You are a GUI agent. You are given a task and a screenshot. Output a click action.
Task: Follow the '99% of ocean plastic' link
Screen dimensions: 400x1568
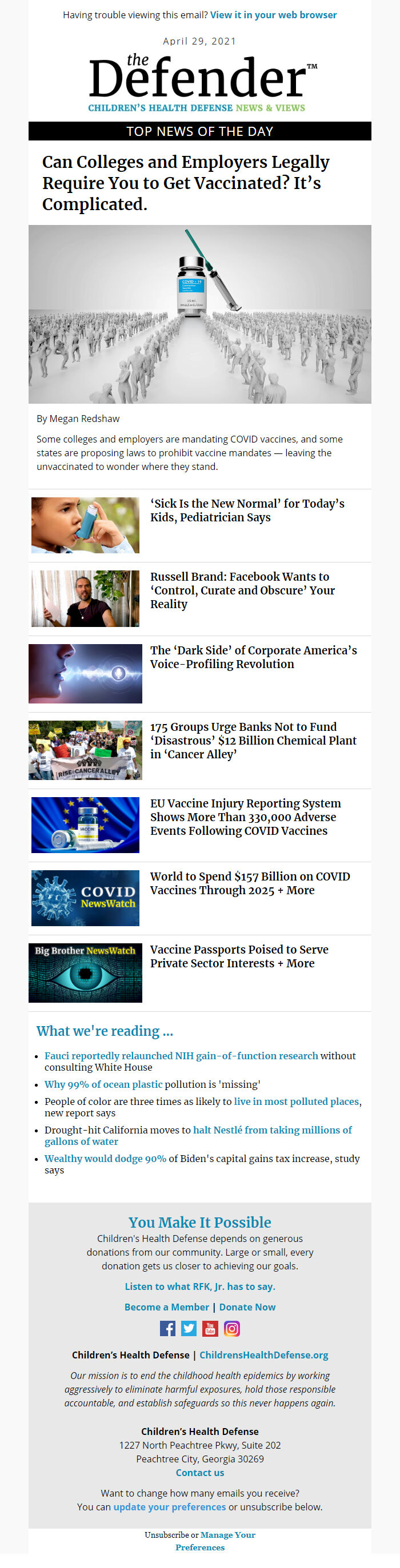click(103, 1084)
